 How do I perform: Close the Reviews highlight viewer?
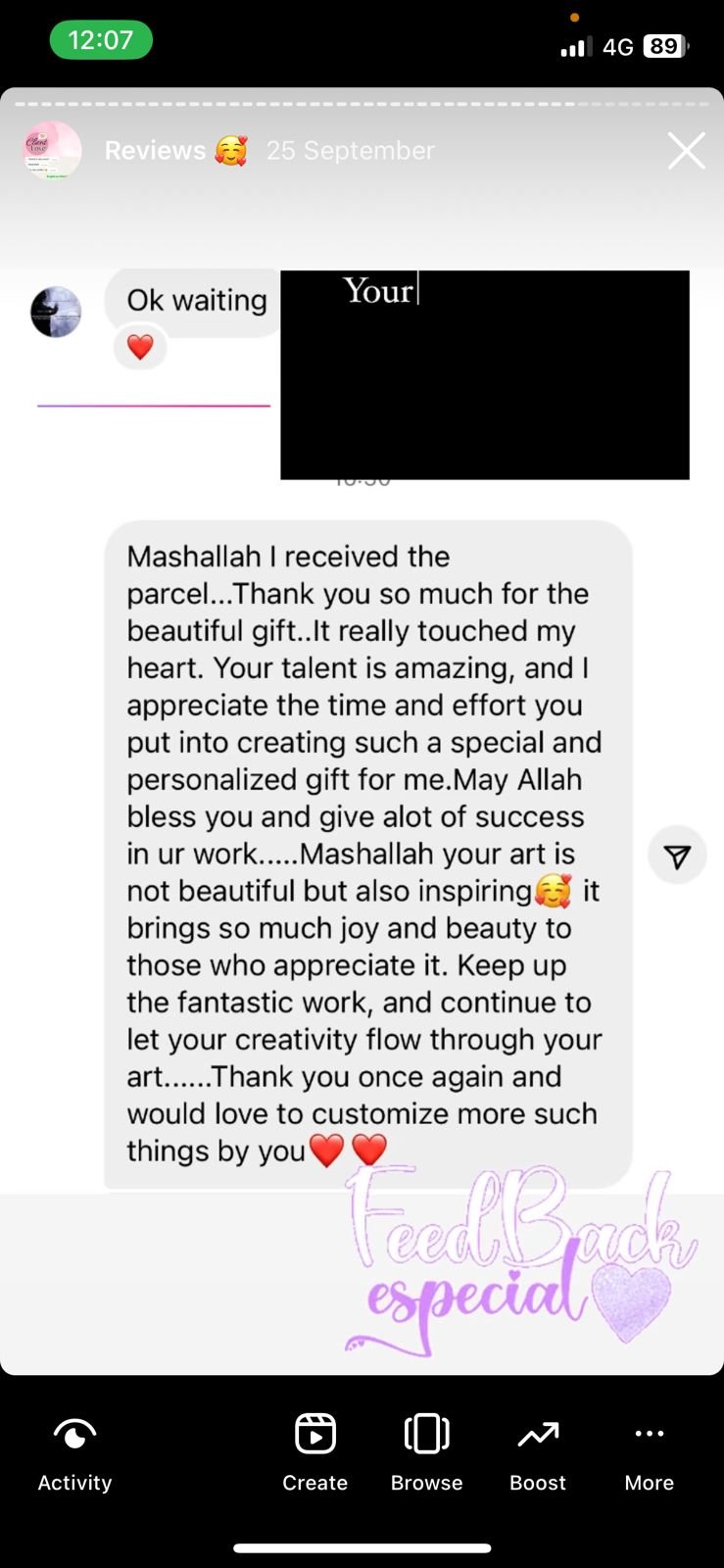point(686,151)
